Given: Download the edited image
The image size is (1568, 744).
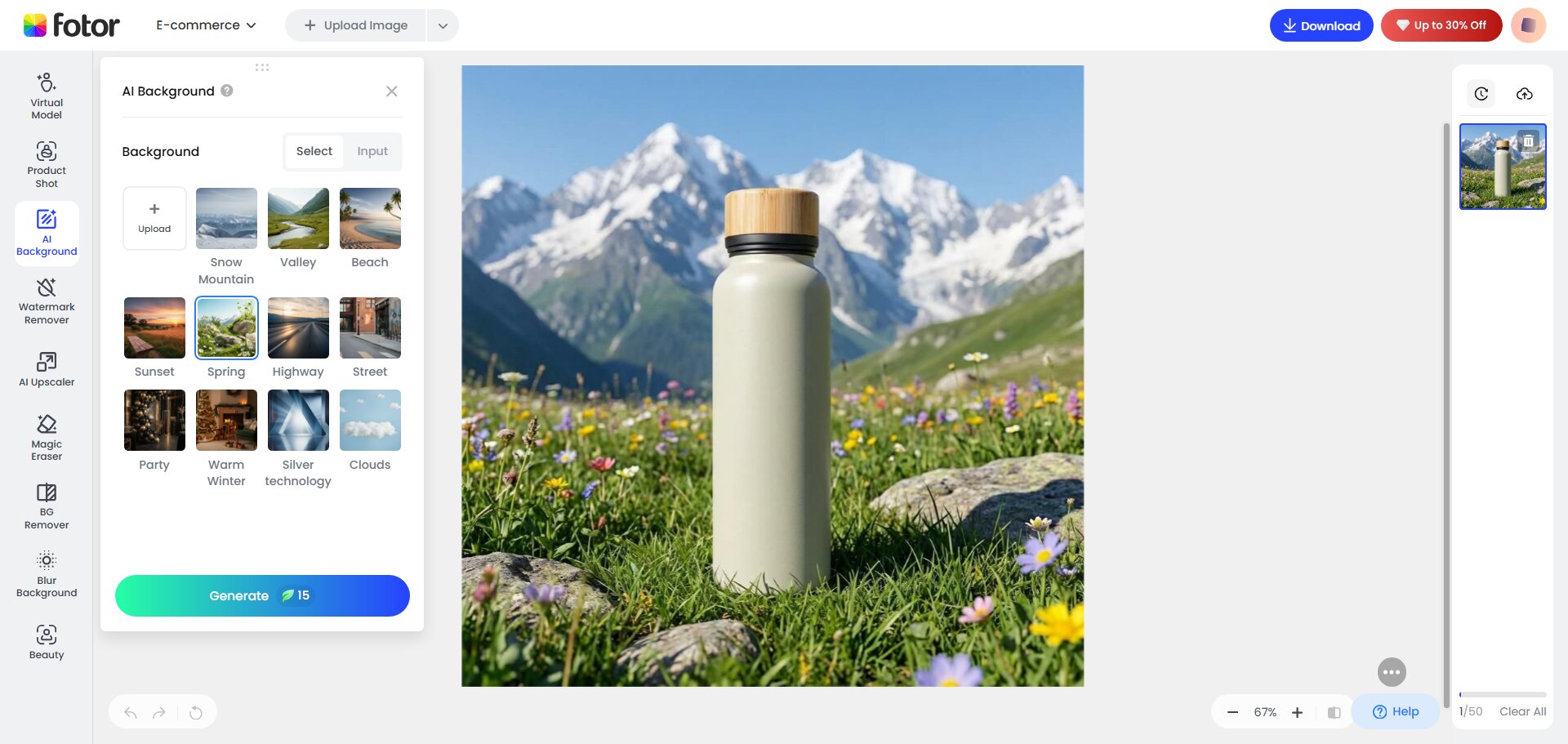Looking at the screenshot, I should (x=1321, y=25).
